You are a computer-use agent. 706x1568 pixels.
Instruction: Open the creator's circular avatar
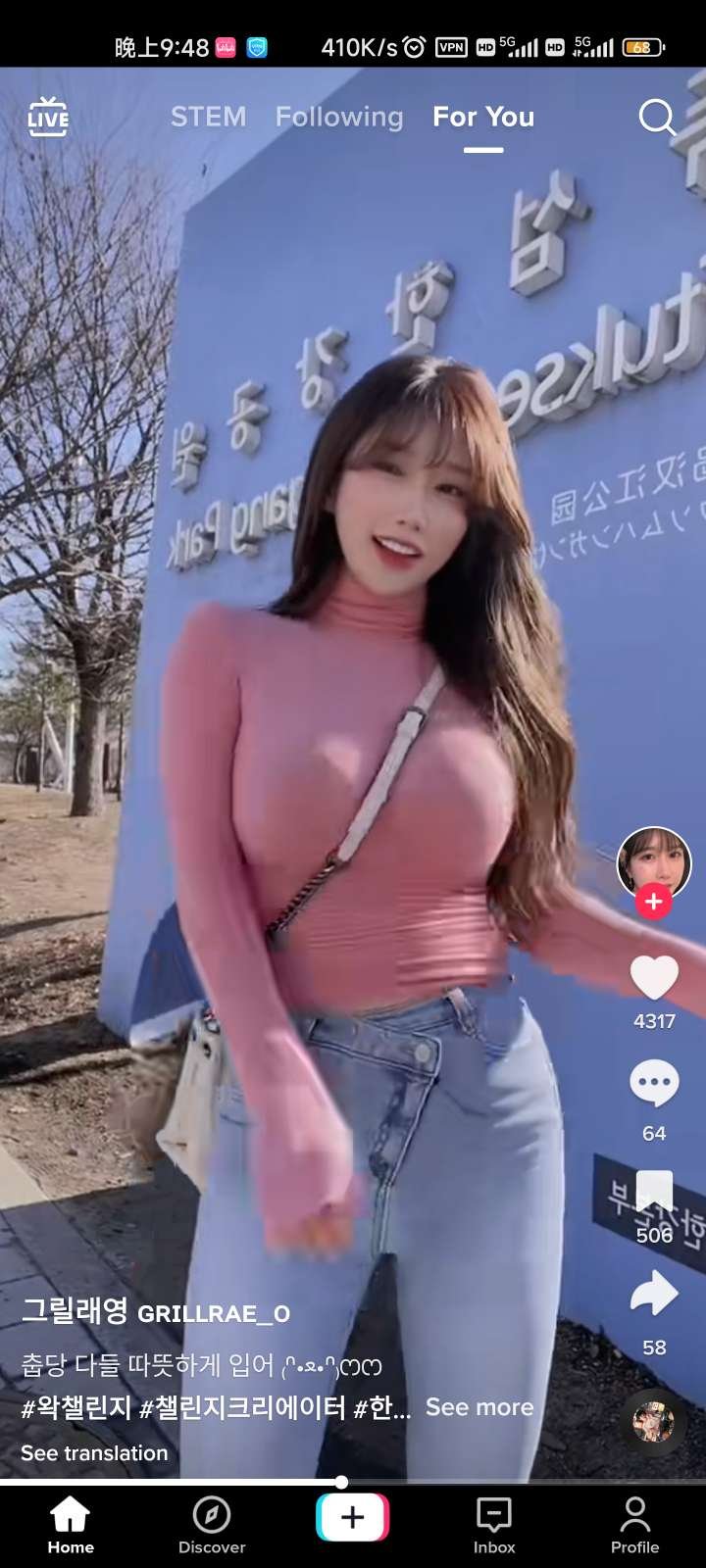point(652,862)
